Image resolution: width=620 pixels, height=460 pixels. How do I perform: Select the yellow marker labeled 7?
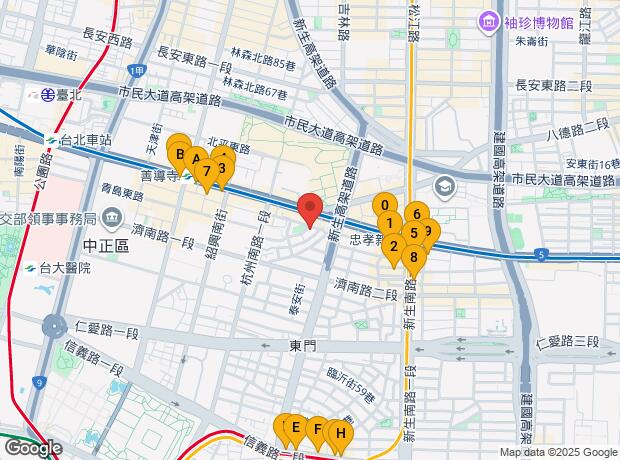(x=207, y=171)
